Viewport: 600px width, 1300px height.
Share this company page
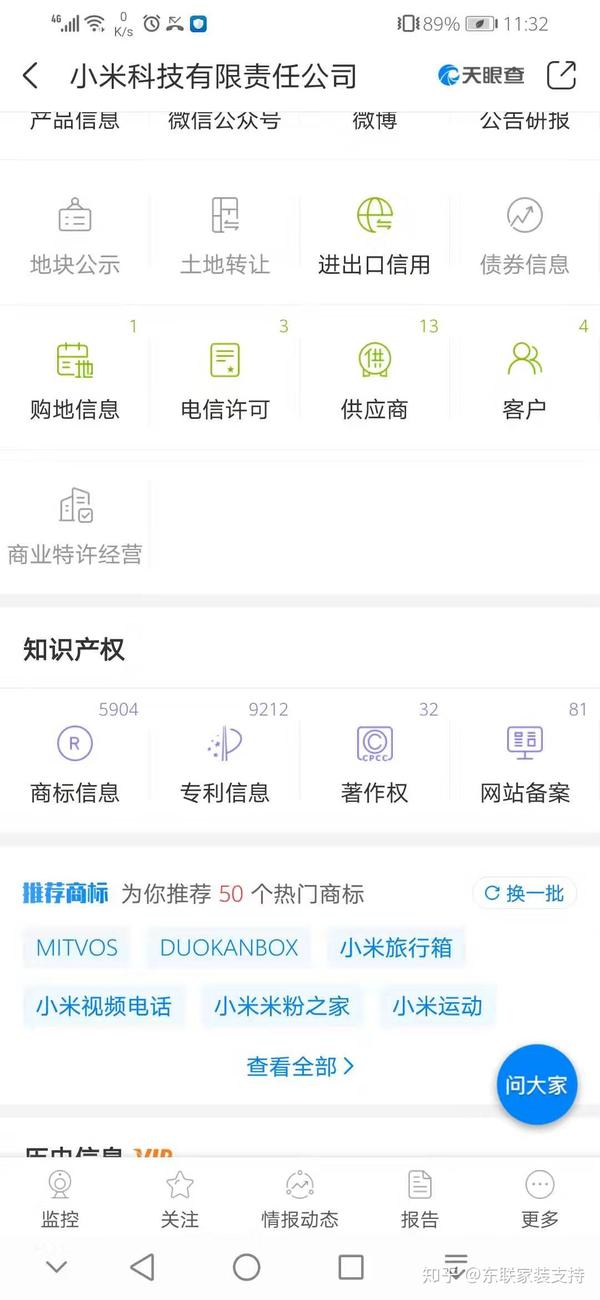click(562, 75)
